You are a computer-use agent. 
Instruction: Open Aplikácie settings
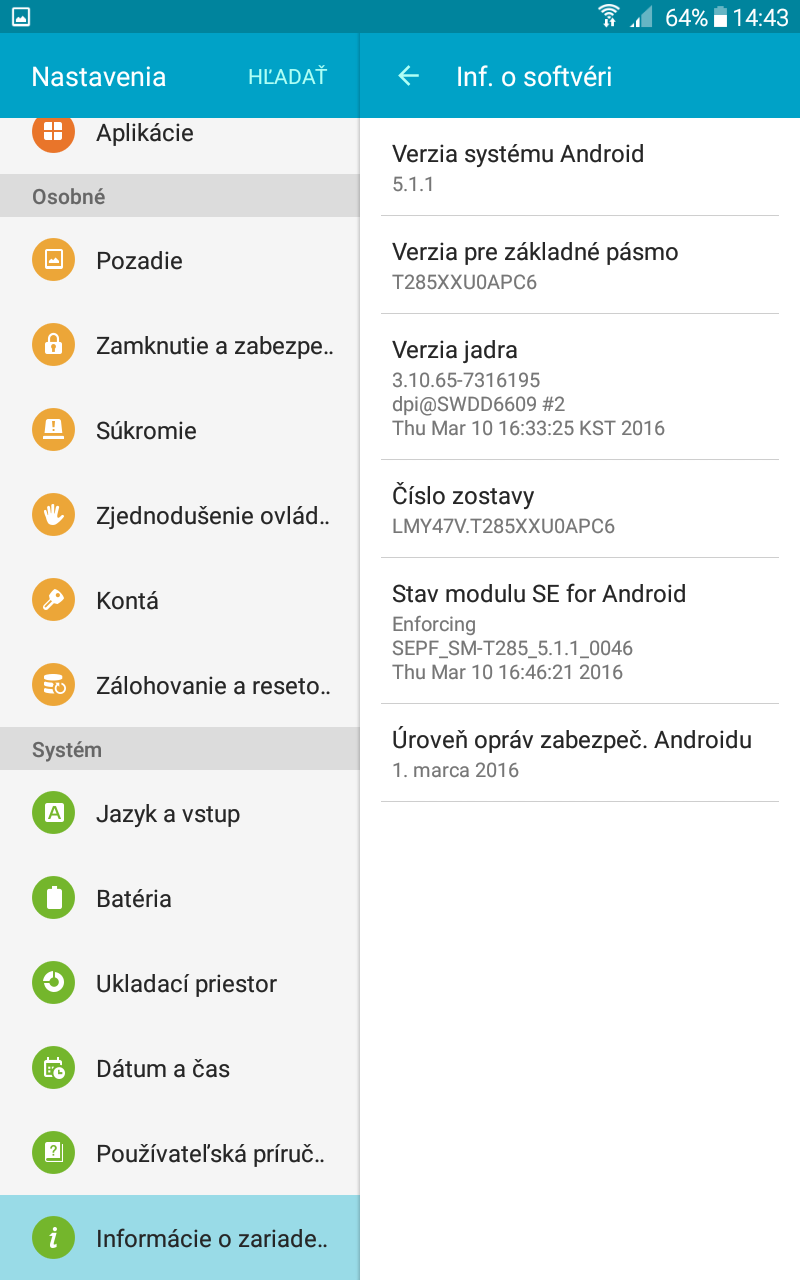tap(179, 133)
